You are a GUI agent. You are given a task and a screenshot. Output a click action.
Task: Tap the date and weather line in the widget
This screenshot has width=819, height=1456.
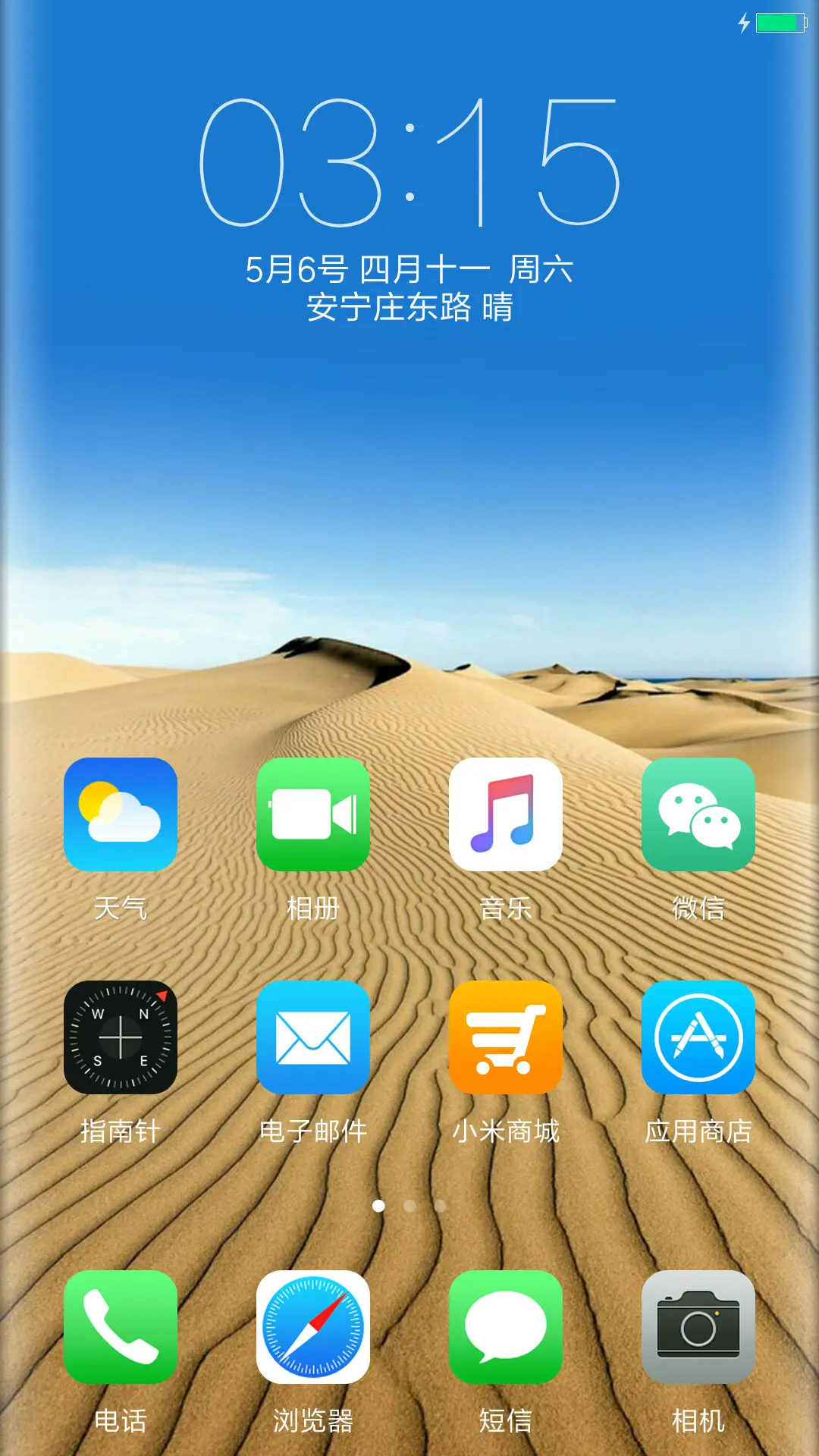coord(409,288)
